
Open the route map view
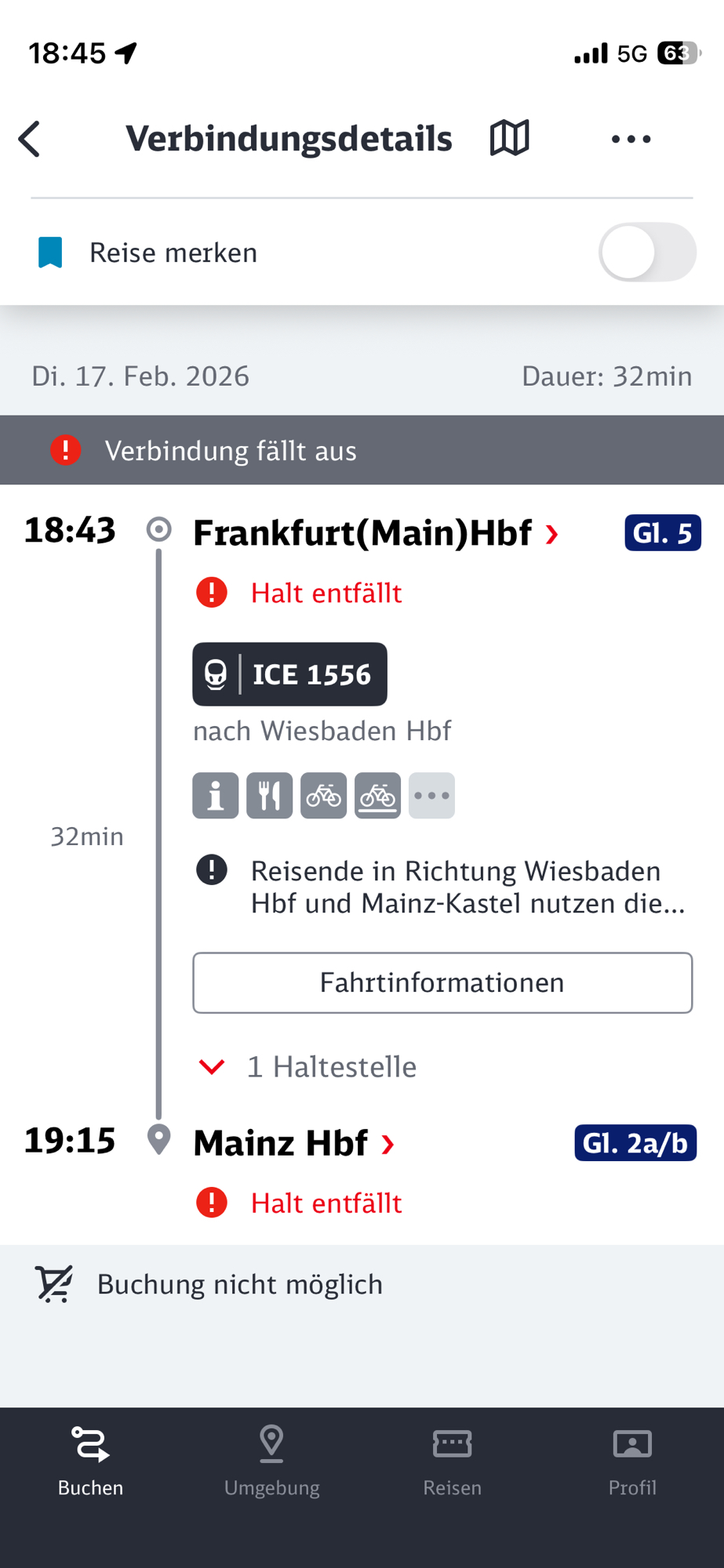[x=510, y=139]
